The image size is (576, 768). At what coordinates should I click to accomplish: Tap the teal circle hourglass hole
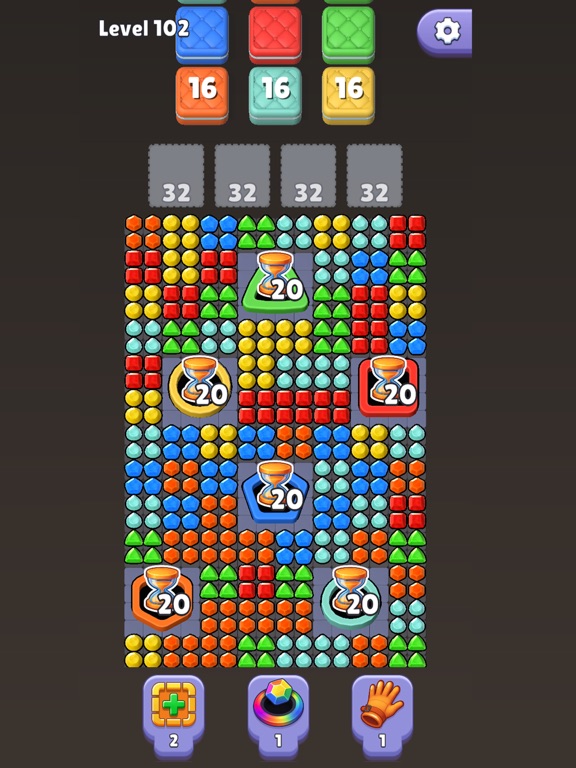point(351,598)
